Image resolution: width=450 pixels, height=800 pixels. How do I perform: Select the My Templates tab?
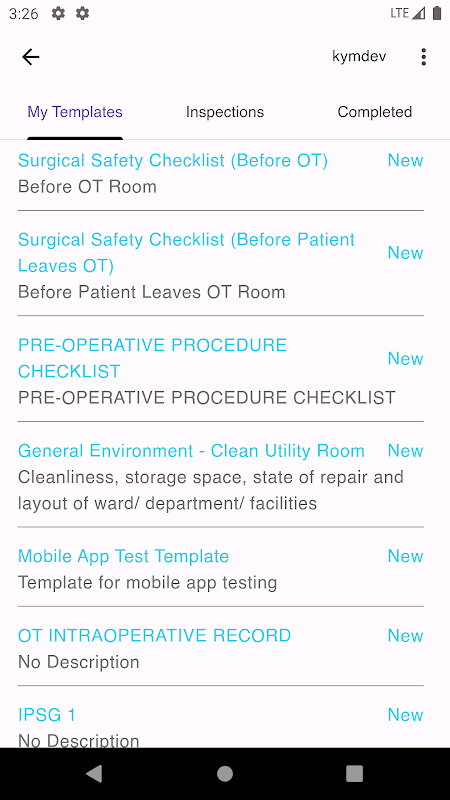pyautogui.click(x=75, y=112)
